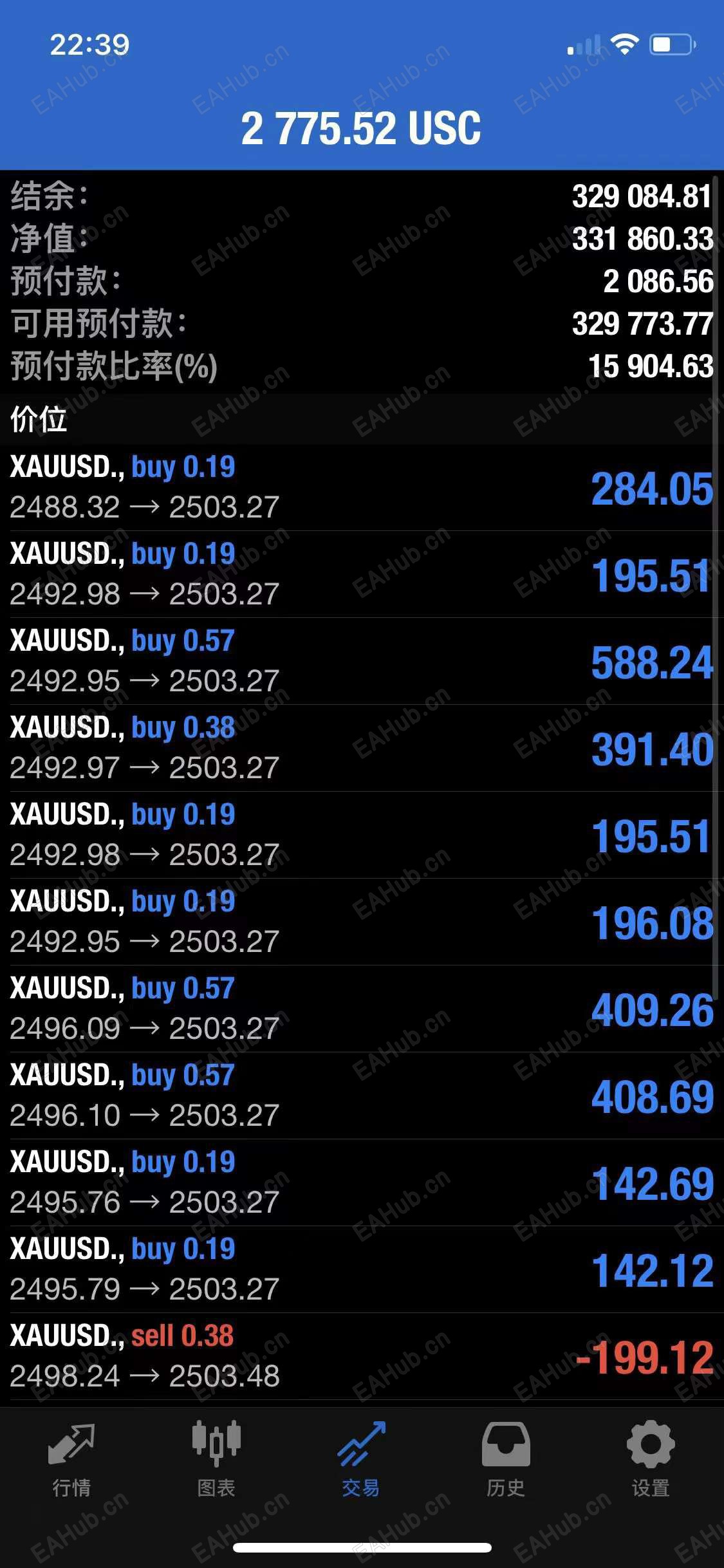The image size is (724, 1568).
Task: Expand the position opened at 2496.10
Action: [x=362, y=1096]
